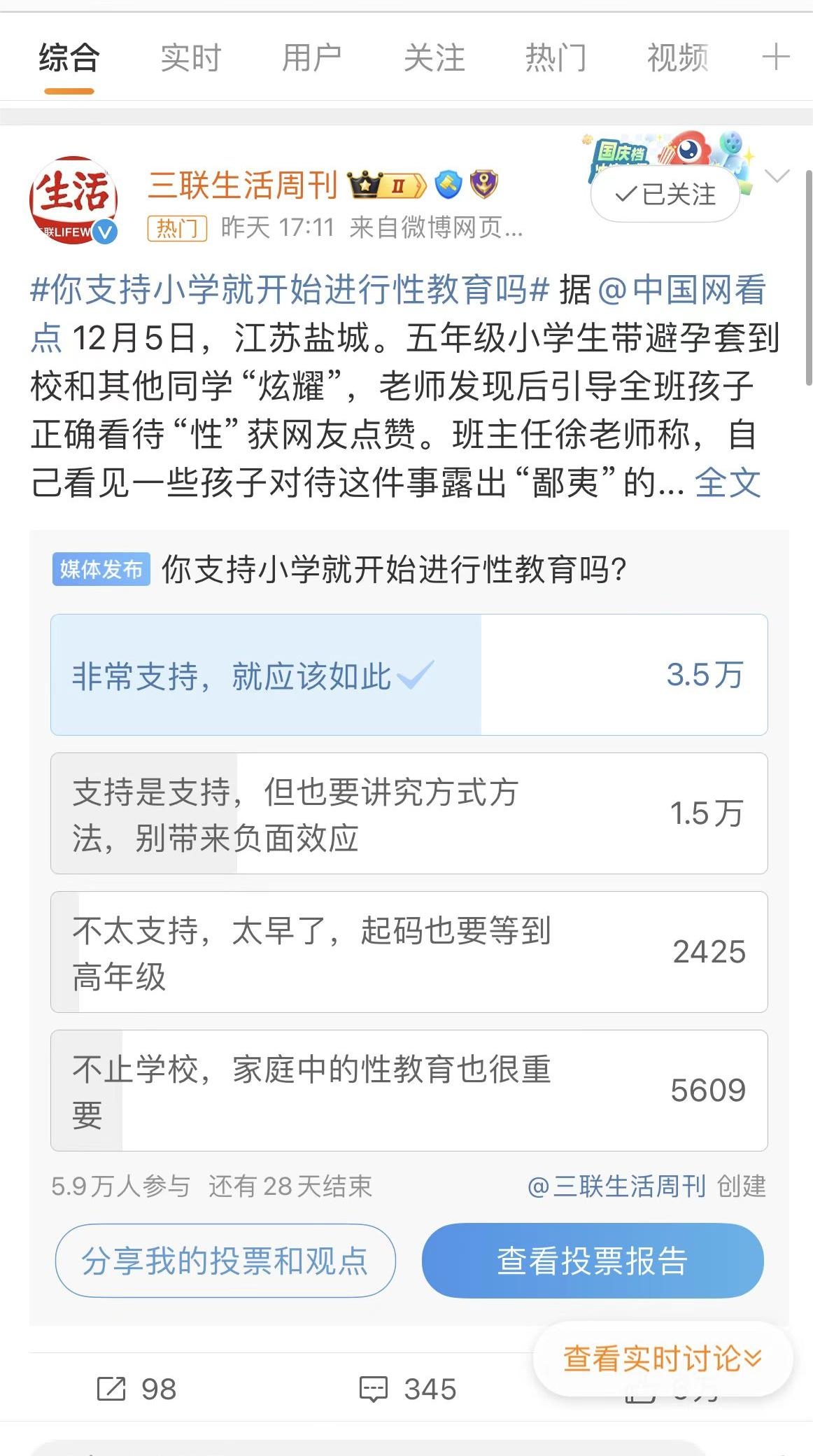The image size is (813, 1456).
Task: Open hashtag 你支持小学就开始进行性教育吗
Action: click(x=289, y=290)
